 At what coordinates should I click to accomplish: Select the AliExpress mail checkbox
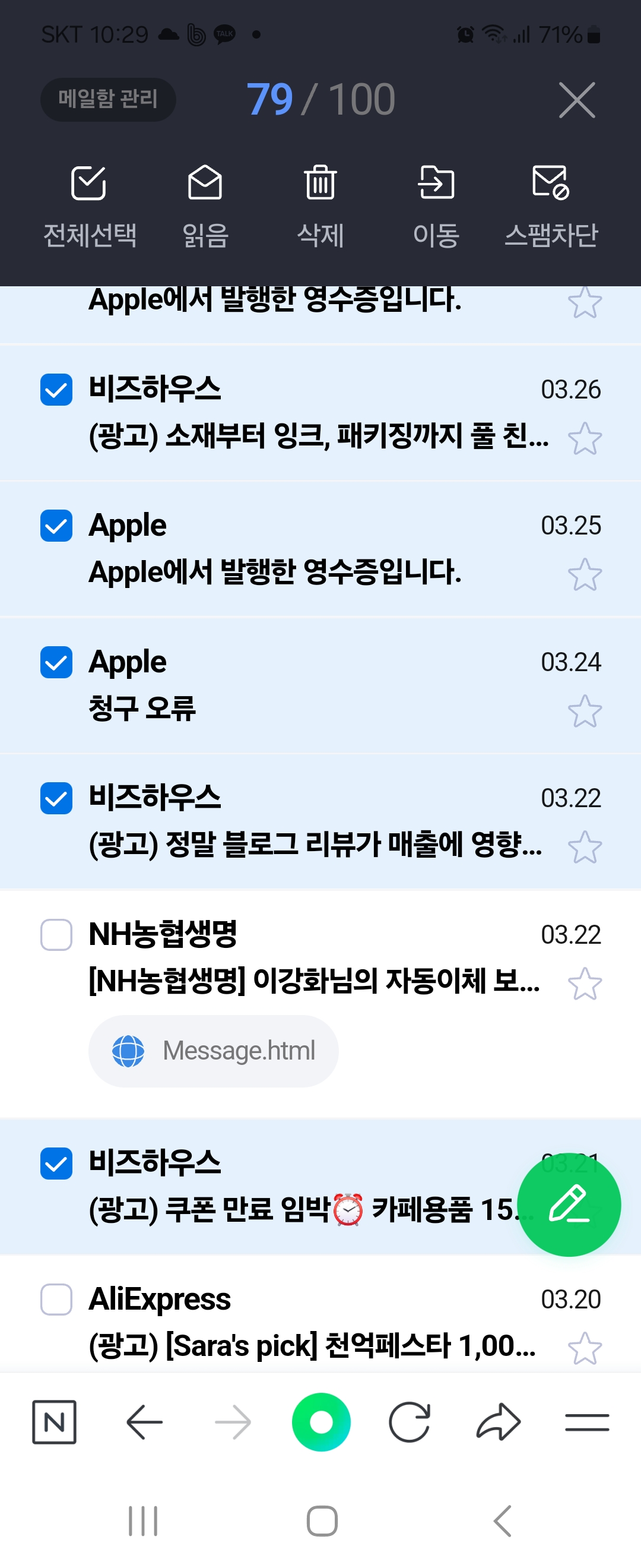point(56,1299)
